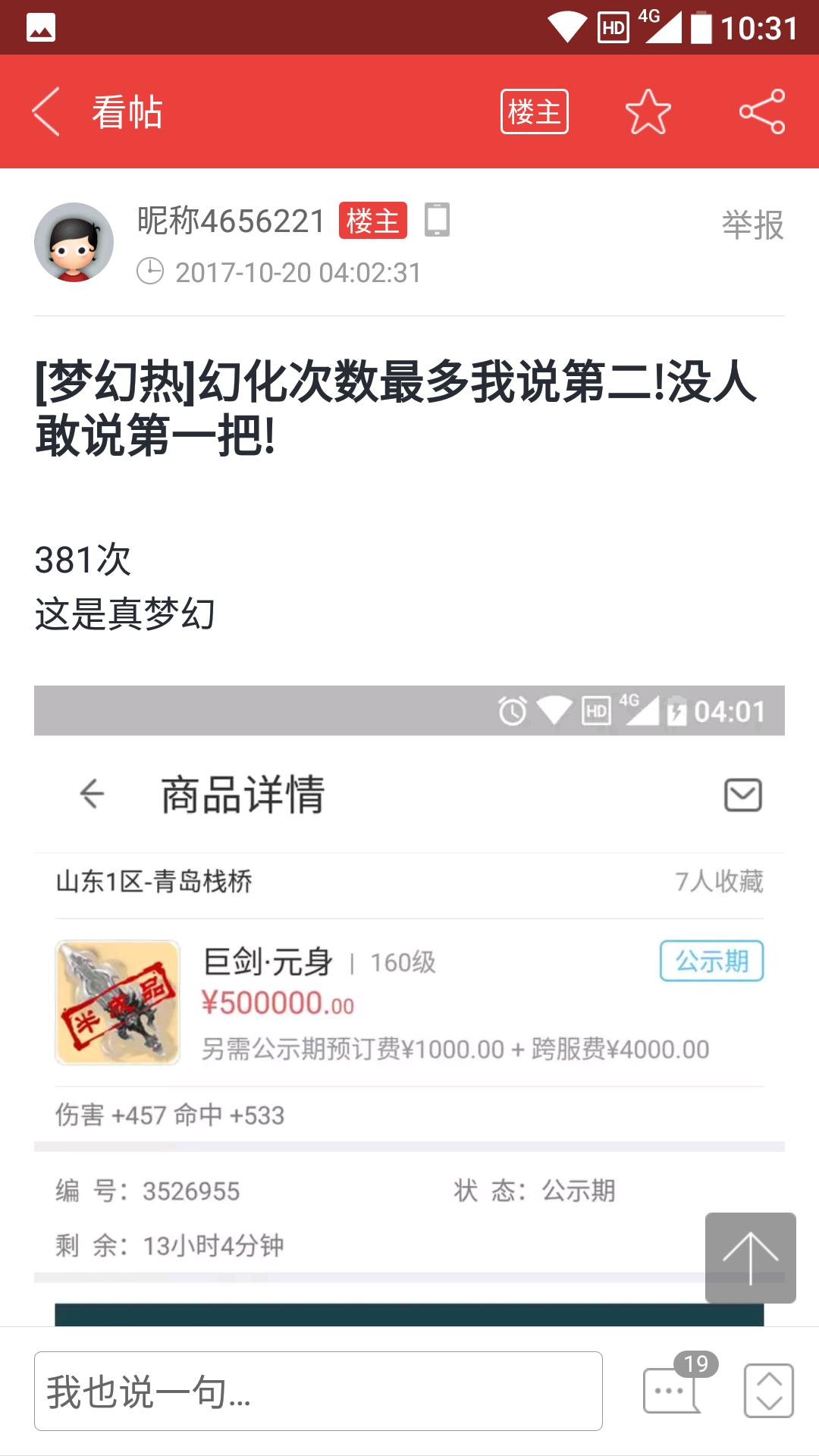819x1456 pixels.
Task: Open the page jump up-down arrows icon
Action: [768, 1391]
